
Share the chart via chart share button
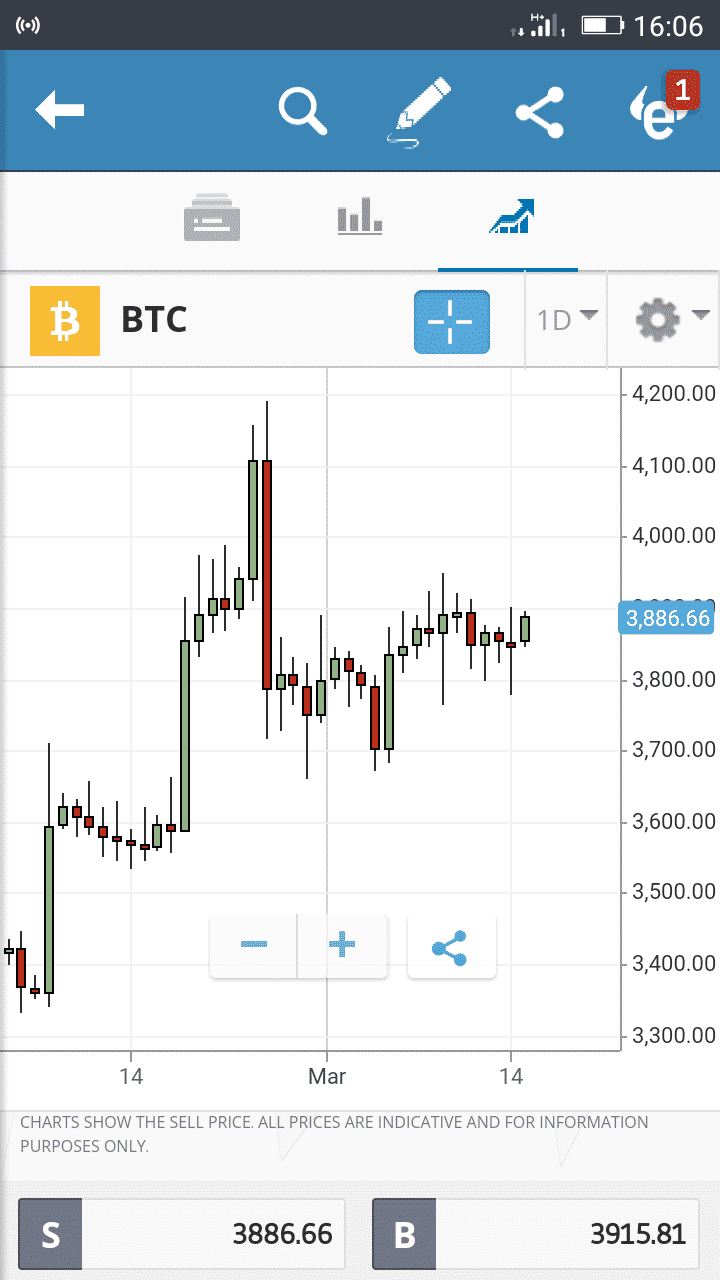coord(451,946)
